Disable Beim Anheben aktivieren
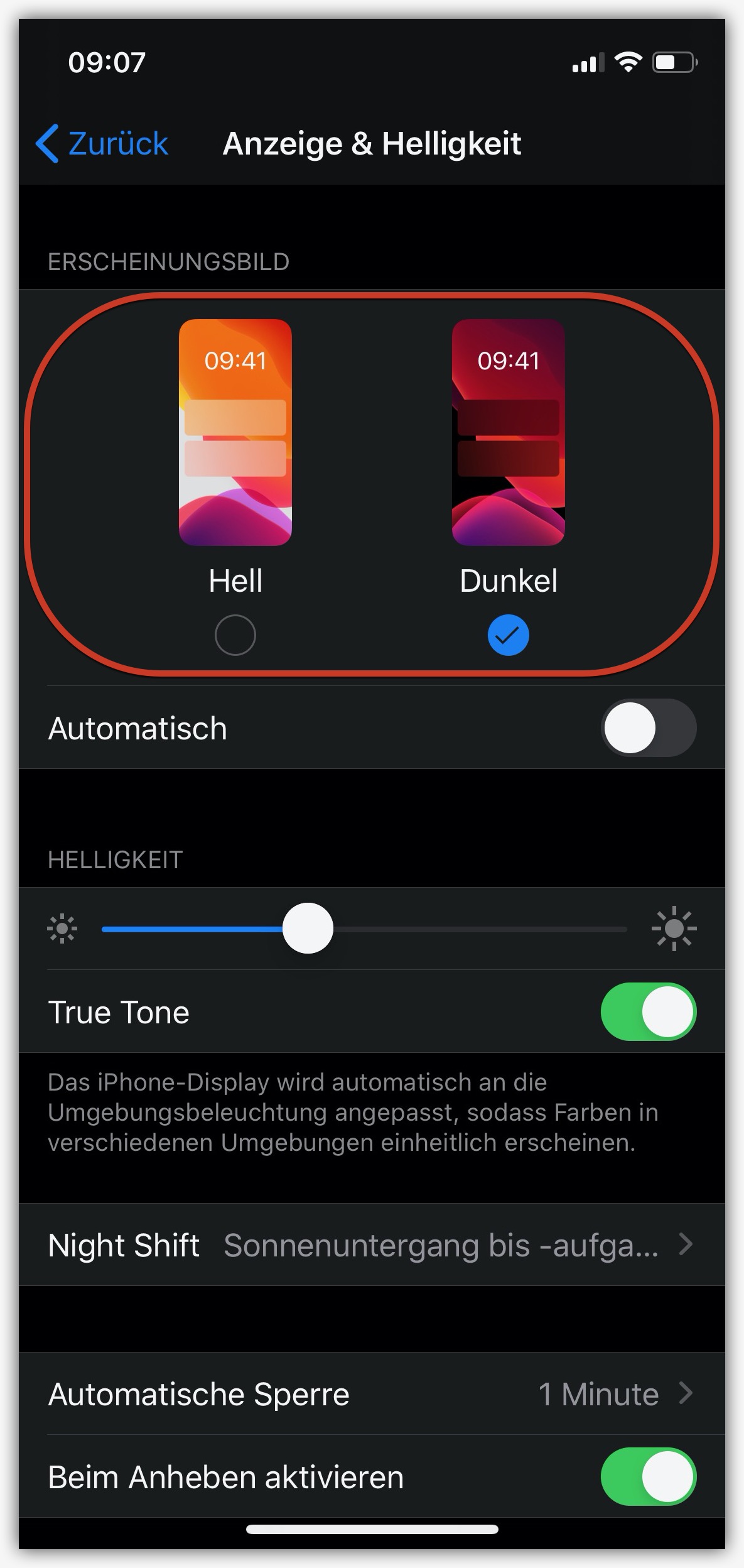The image size is (744, 1568). (649, 1477)
